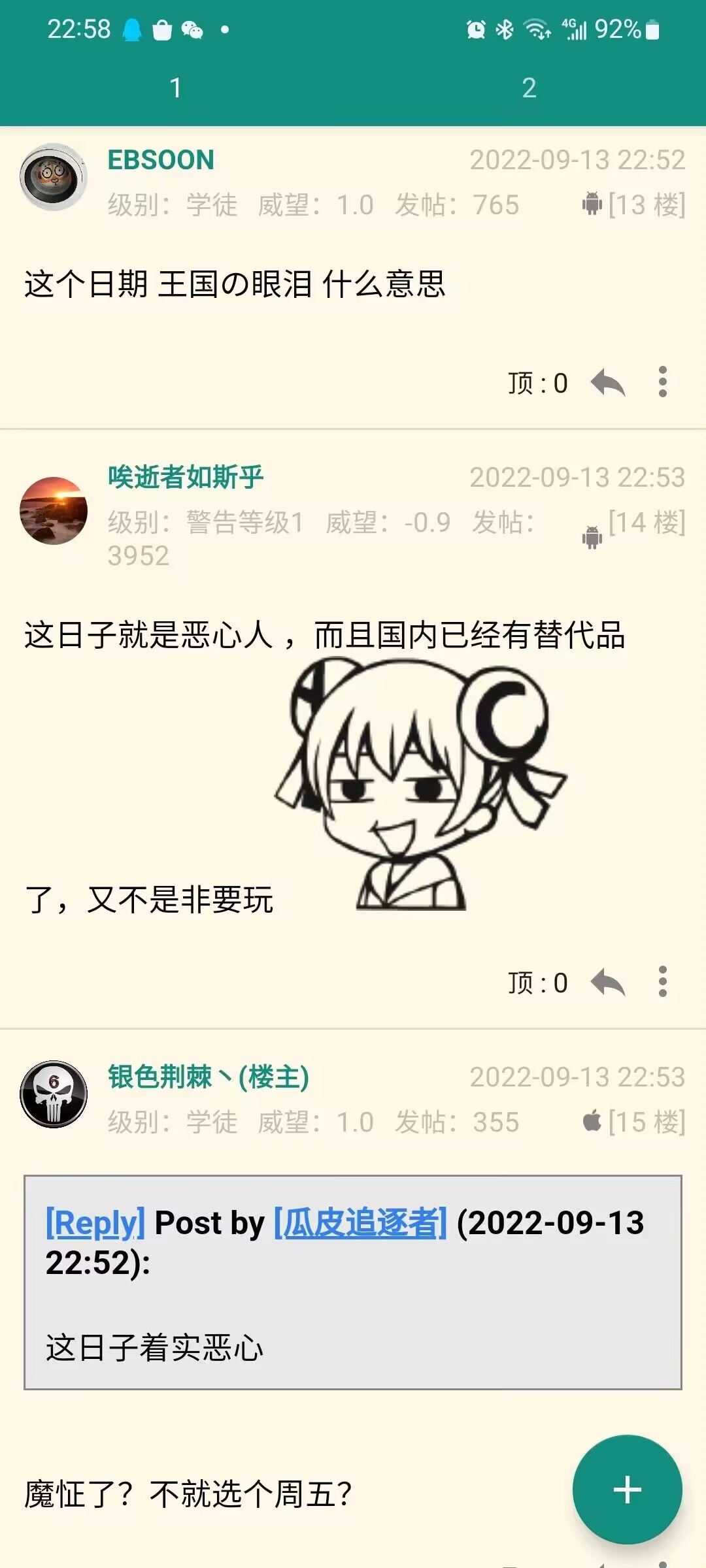
Task: Open more options for floor 14 post
Action: pos(663,982)
